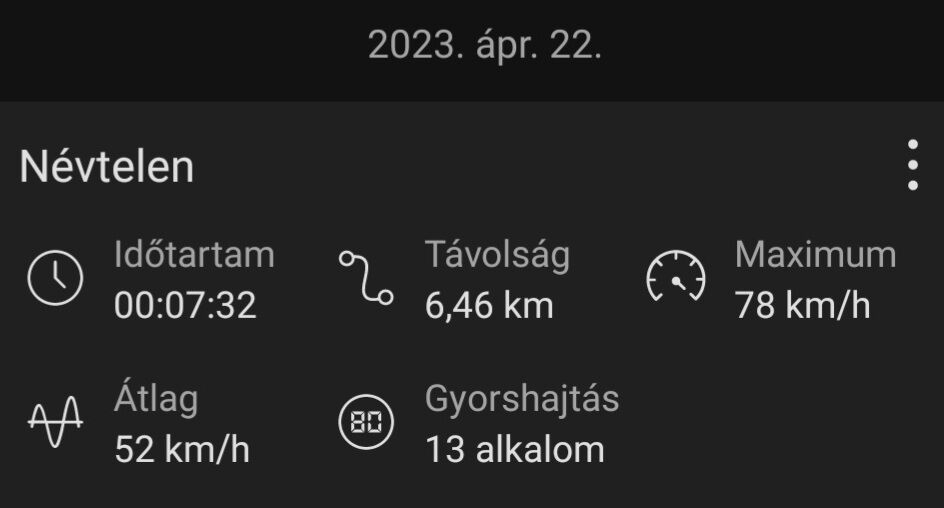Open the overflow menu for the Névtelen trip
The height and width of the screenshot is (508, 944).
[912, 166]
